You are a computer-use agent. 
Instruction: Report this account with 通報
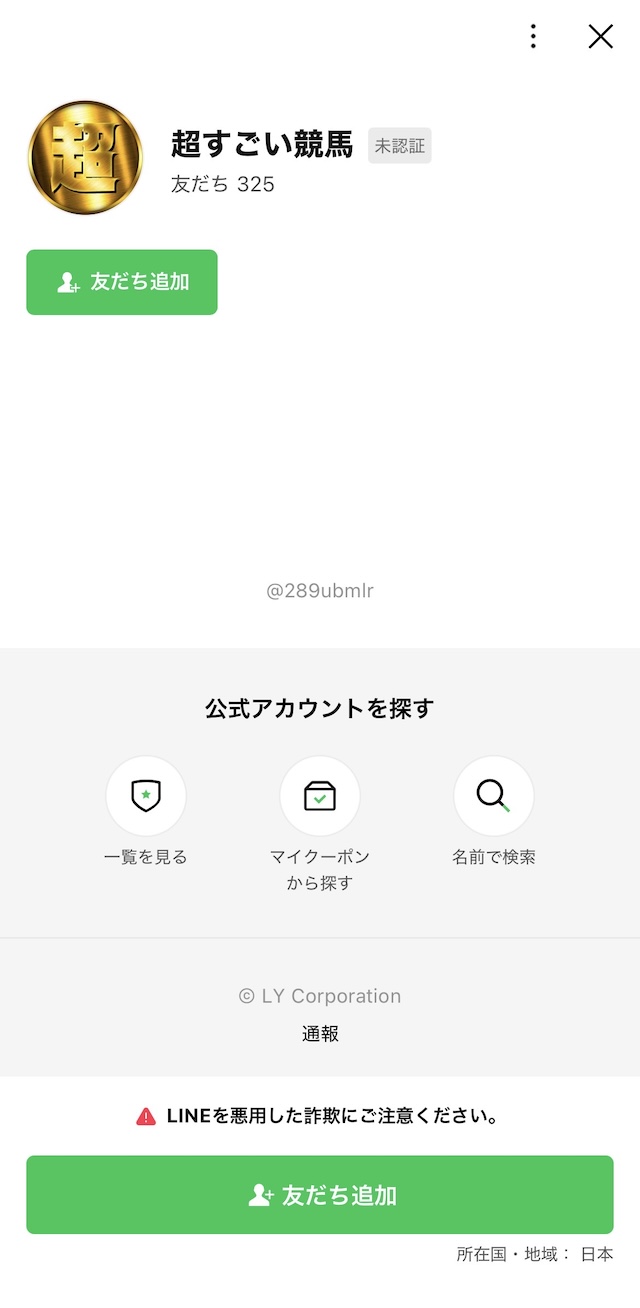point(320,1034)
